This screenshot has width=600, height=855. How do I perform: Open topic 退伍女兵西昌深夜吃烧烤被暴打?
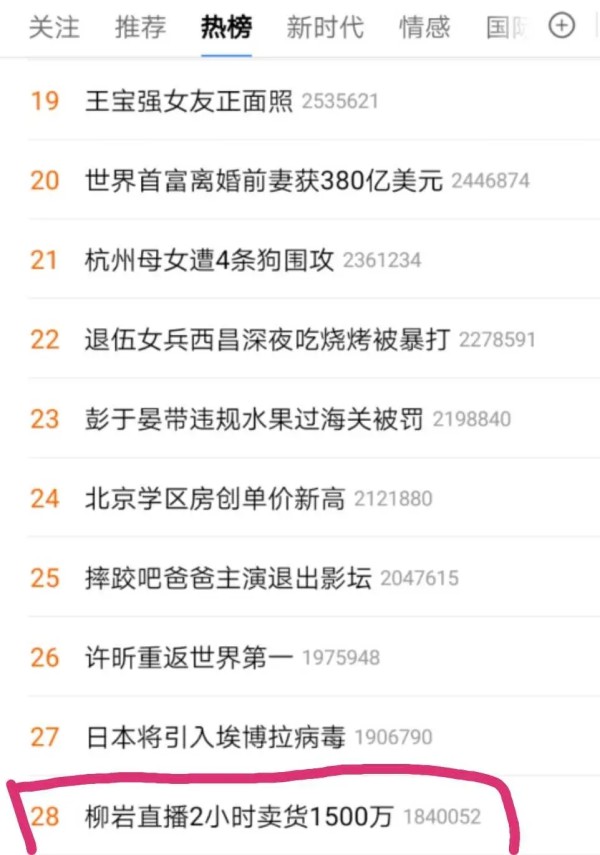click(268, 339)
